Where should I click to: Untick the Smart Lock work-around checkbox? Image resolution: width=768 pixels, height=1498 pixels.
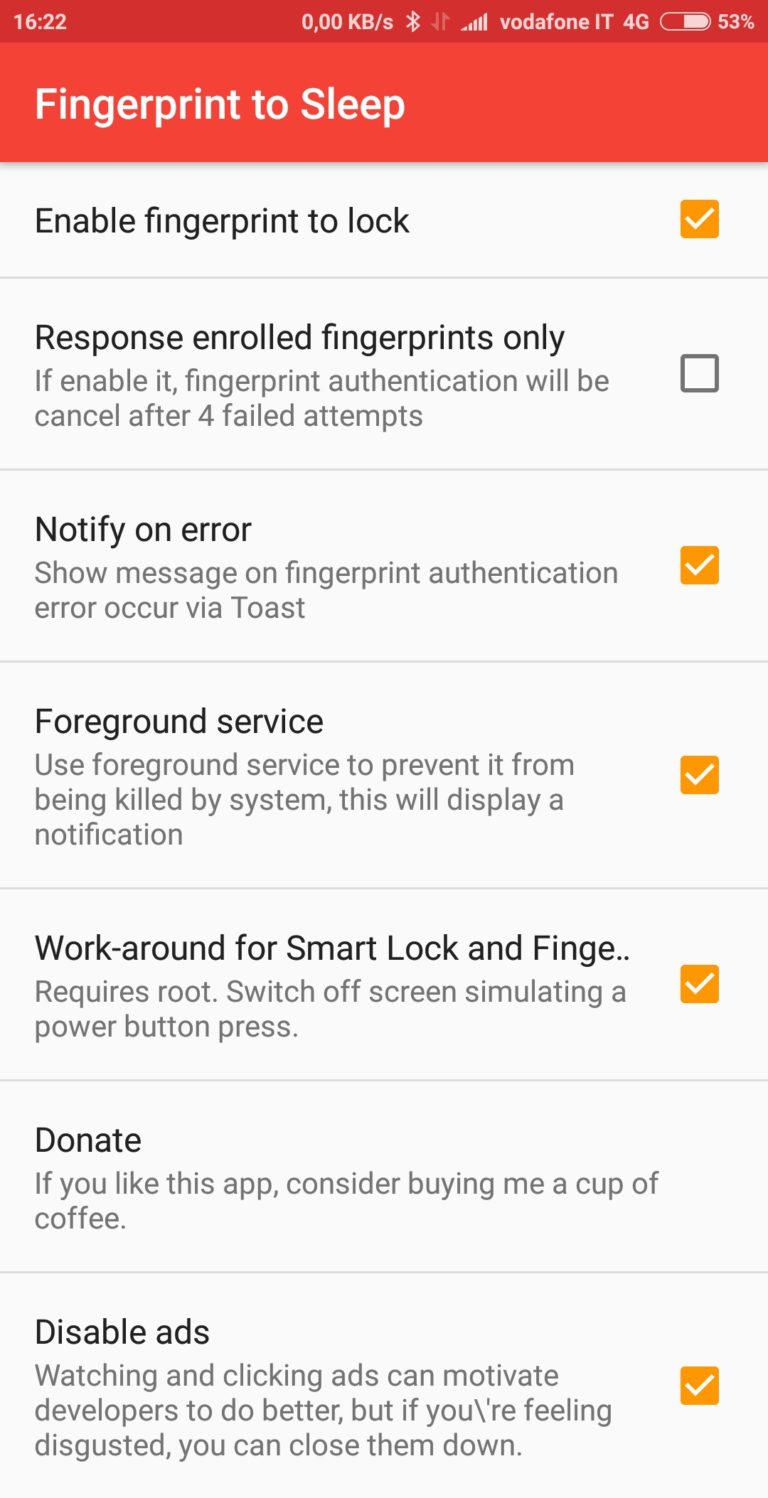[x=699, y=984]
